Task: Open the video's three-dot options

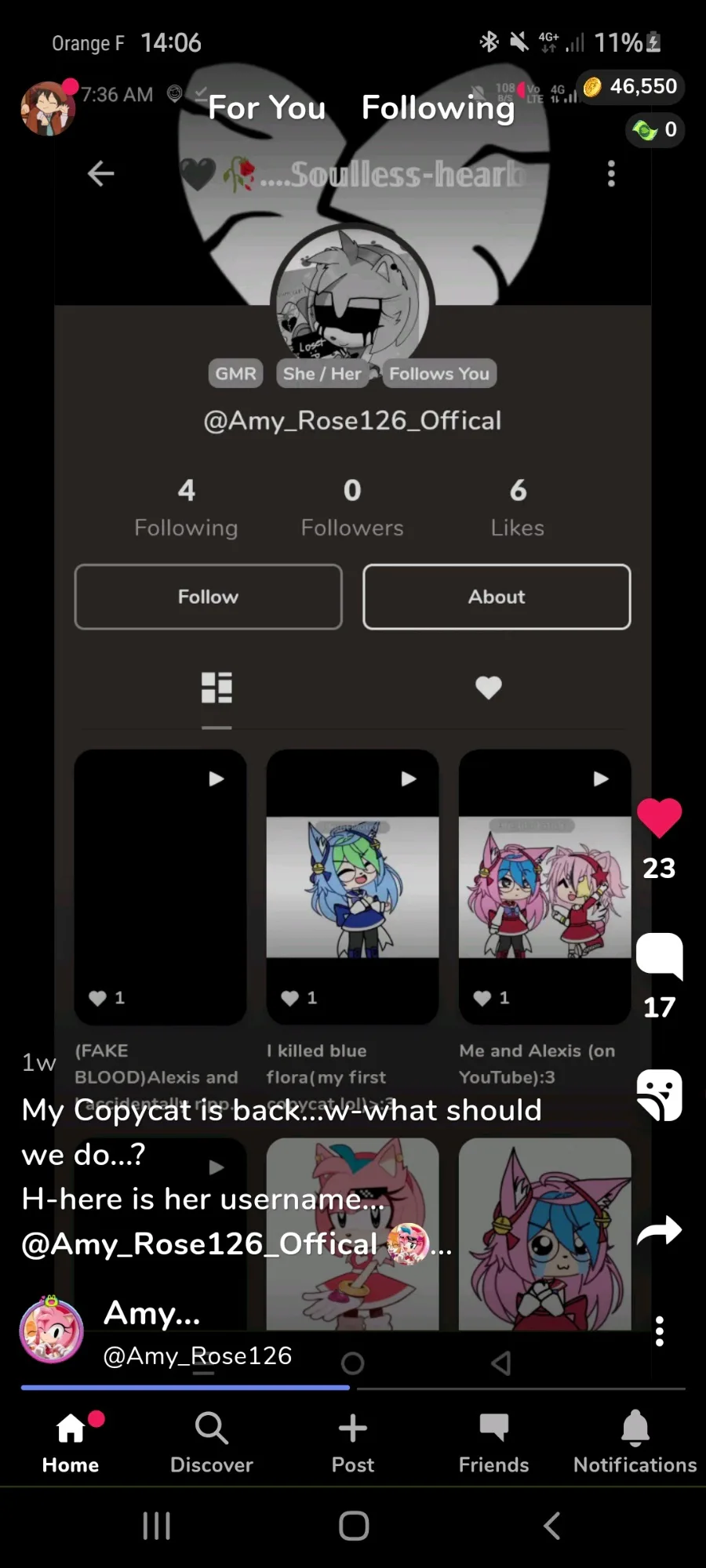Action: tap(659, 1331)
